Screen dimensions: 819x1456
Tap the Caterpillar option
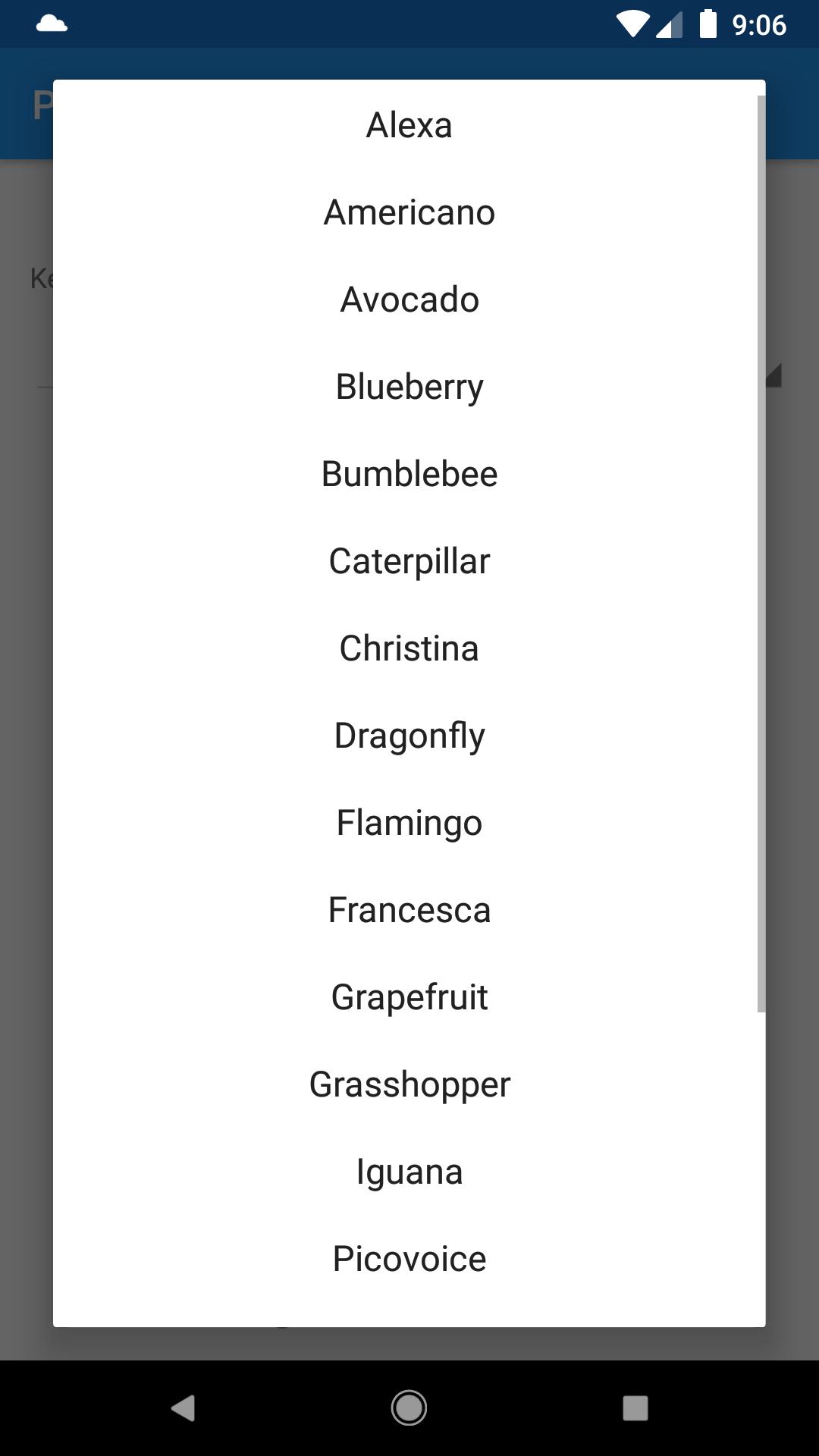(x=409, y=561)
